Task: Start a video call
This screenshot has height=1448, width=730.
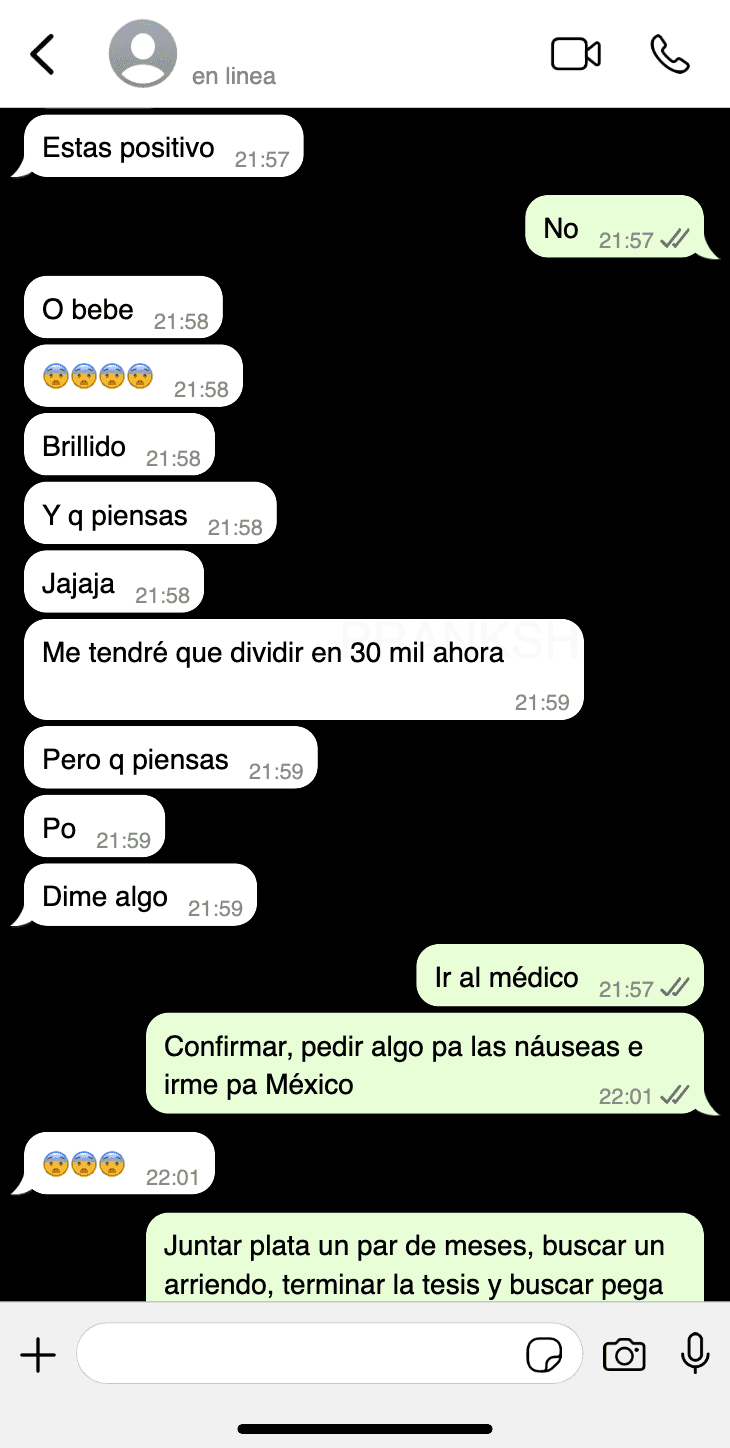Action: 575,54
